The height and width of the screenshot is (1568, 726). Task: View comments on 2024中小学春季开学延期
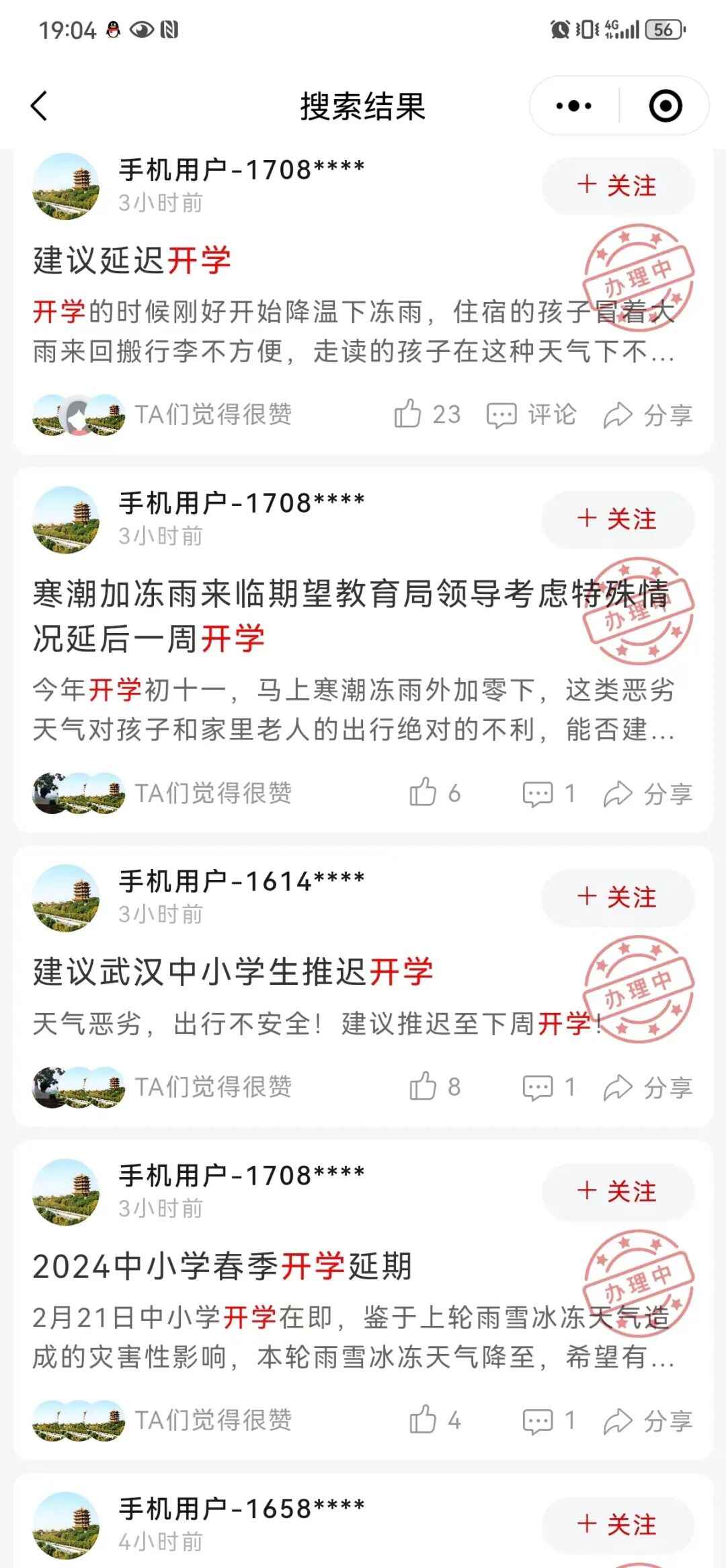click(549, 1421)
